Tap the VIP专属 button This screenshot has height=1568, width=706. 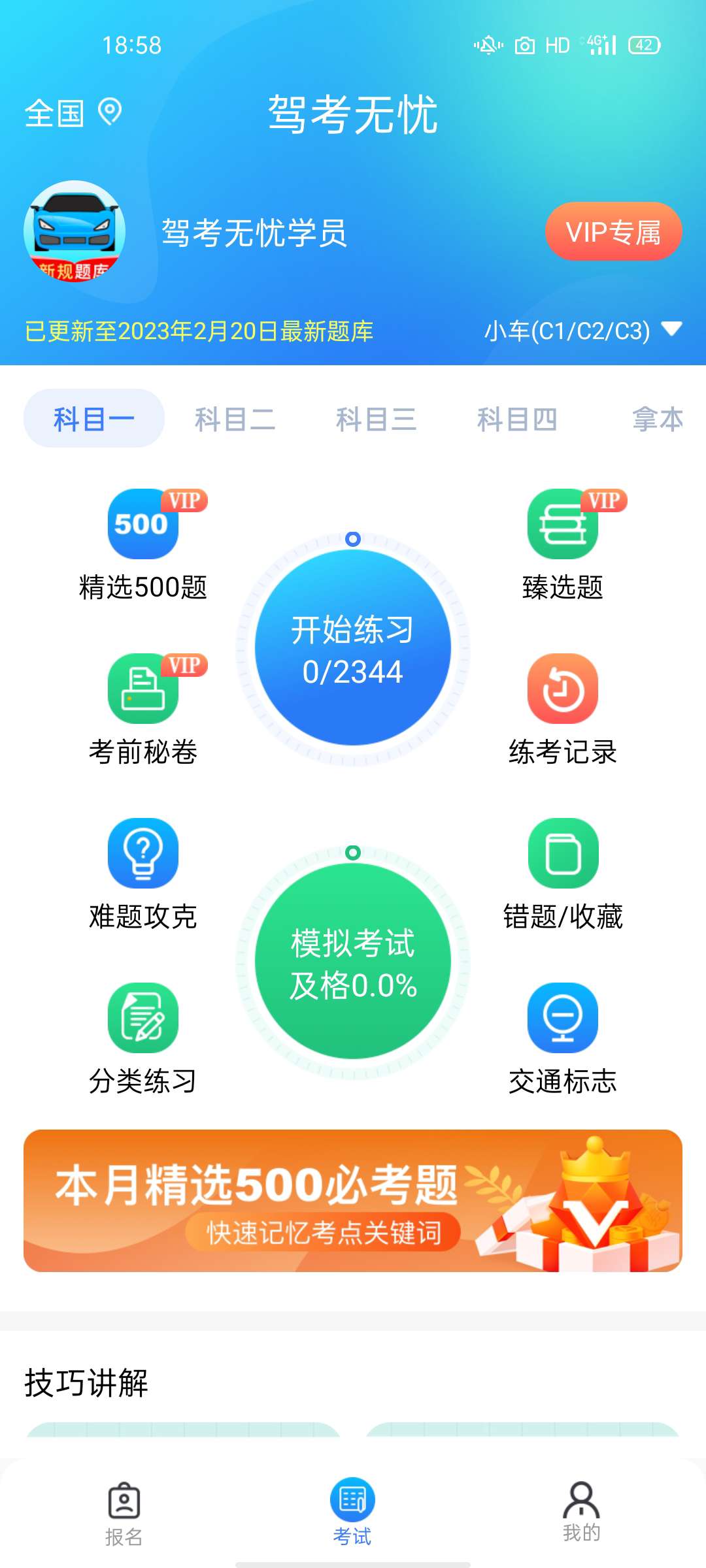coord(613,232)
